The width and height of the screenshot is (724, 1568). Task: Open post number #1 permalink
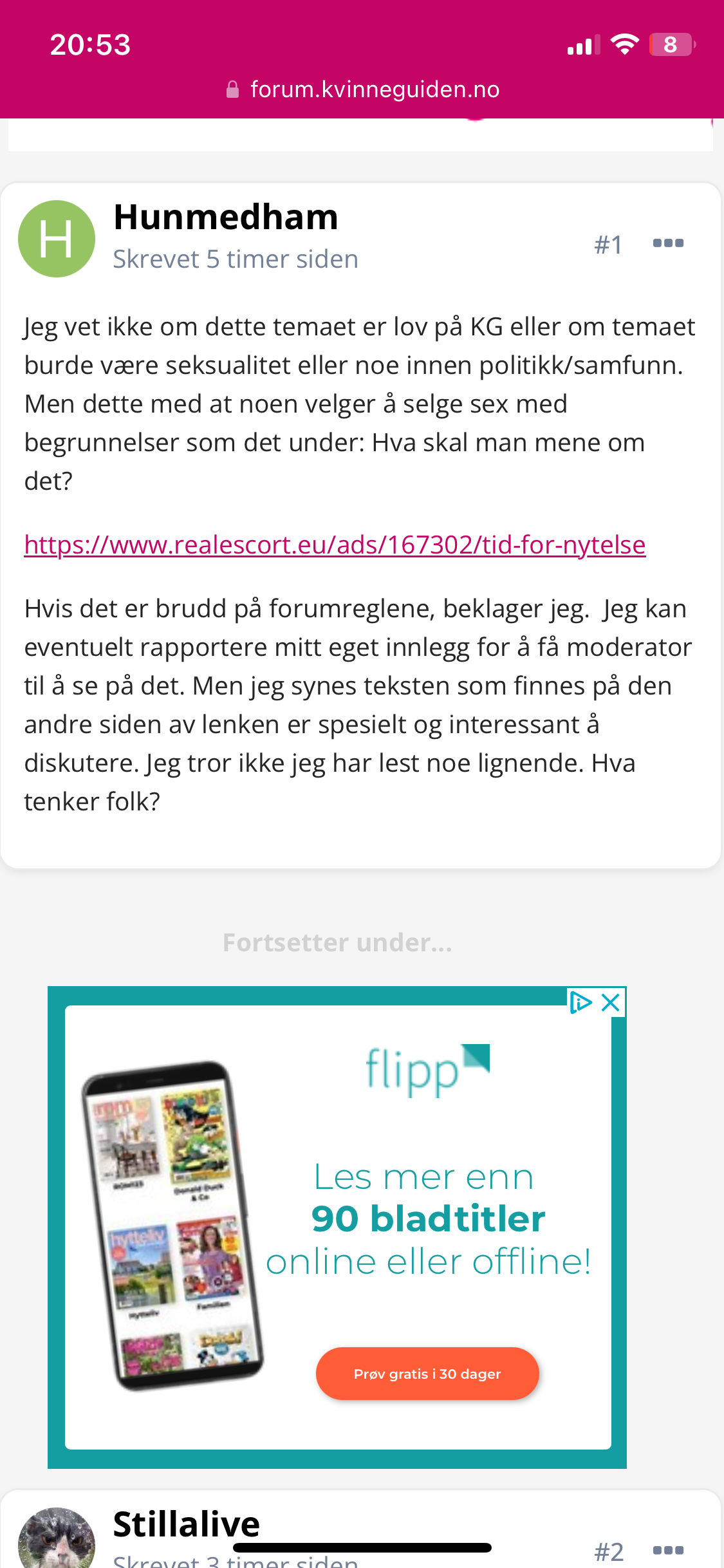[608, 245]
